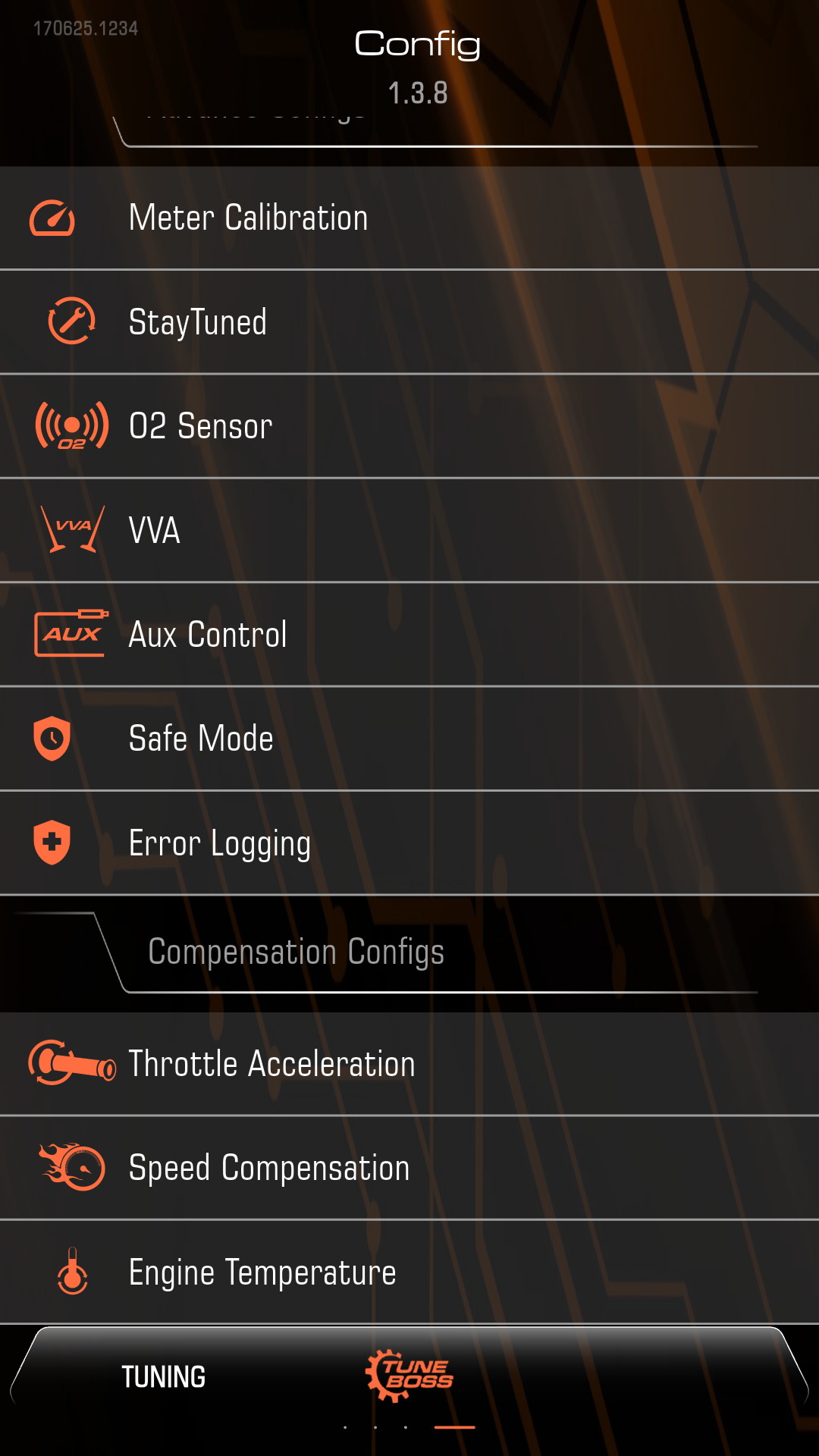Open Safe Mode settings
The height and width of the screenshot is (1456, 819).
pyautogui.click(x=409, y=739)
